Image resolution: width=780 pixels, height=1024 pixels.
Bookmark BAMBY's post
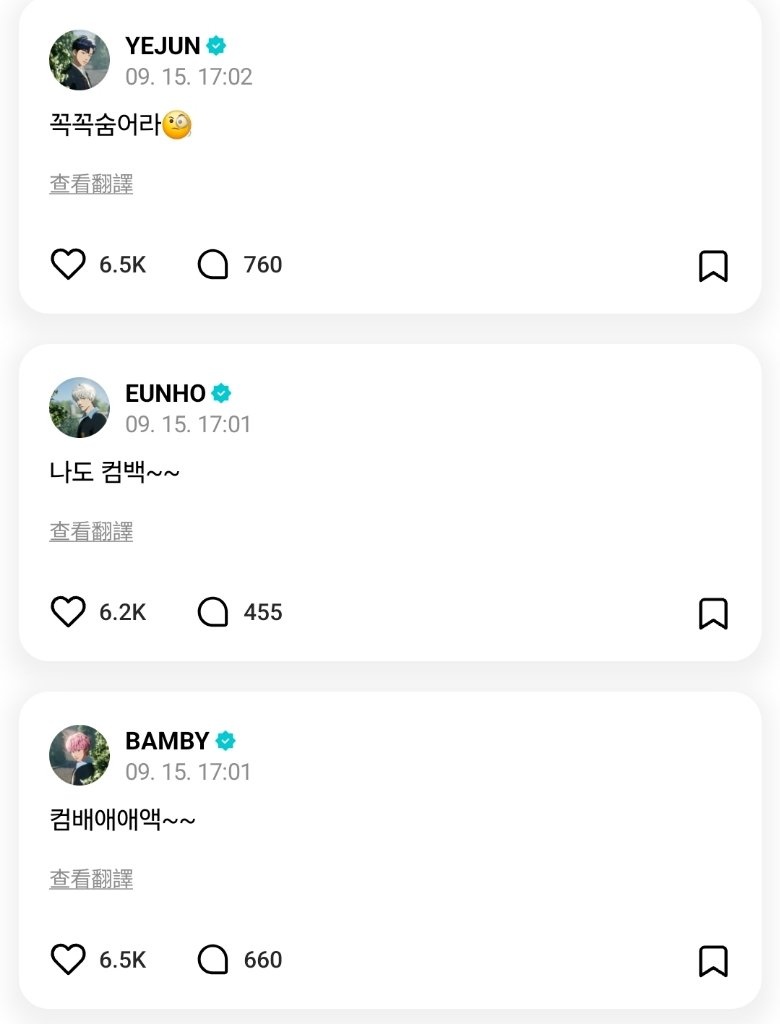tap(712, 961)
